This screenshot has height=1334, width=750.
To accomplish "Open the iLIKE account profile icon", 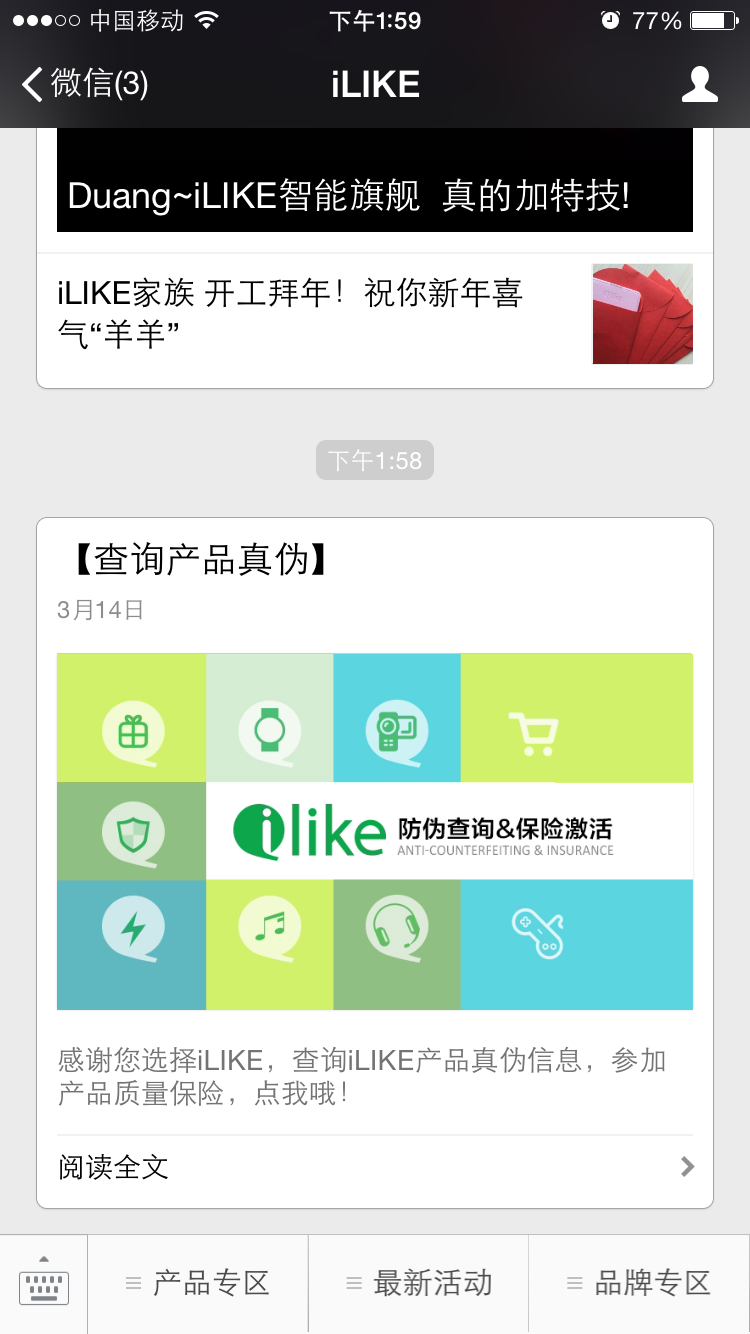I will pos(699,84).
